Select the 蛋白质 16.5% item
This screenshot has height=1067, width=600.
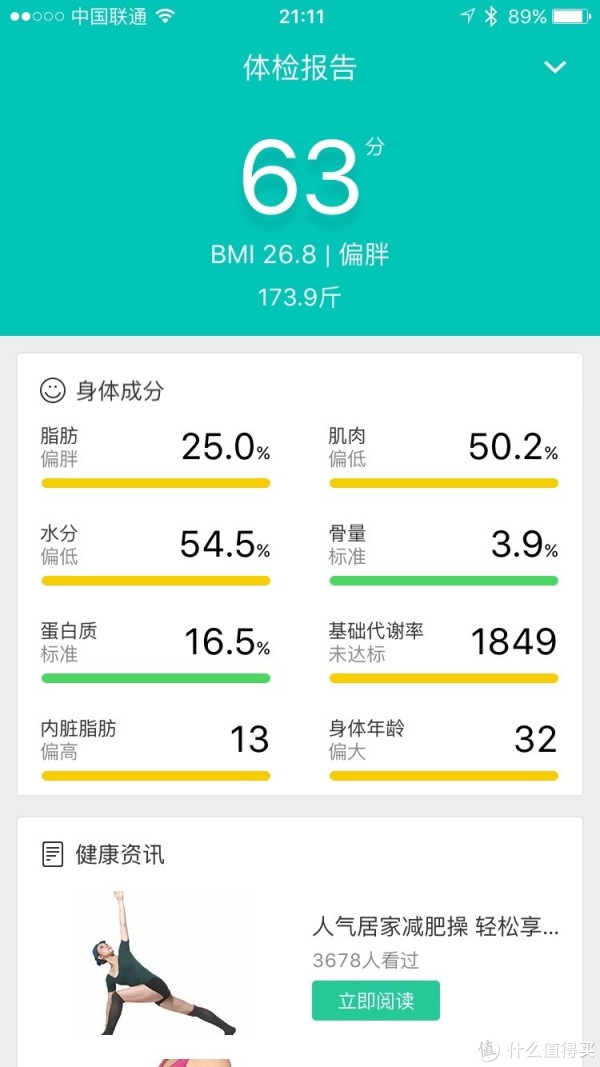[x=156, y=651]
